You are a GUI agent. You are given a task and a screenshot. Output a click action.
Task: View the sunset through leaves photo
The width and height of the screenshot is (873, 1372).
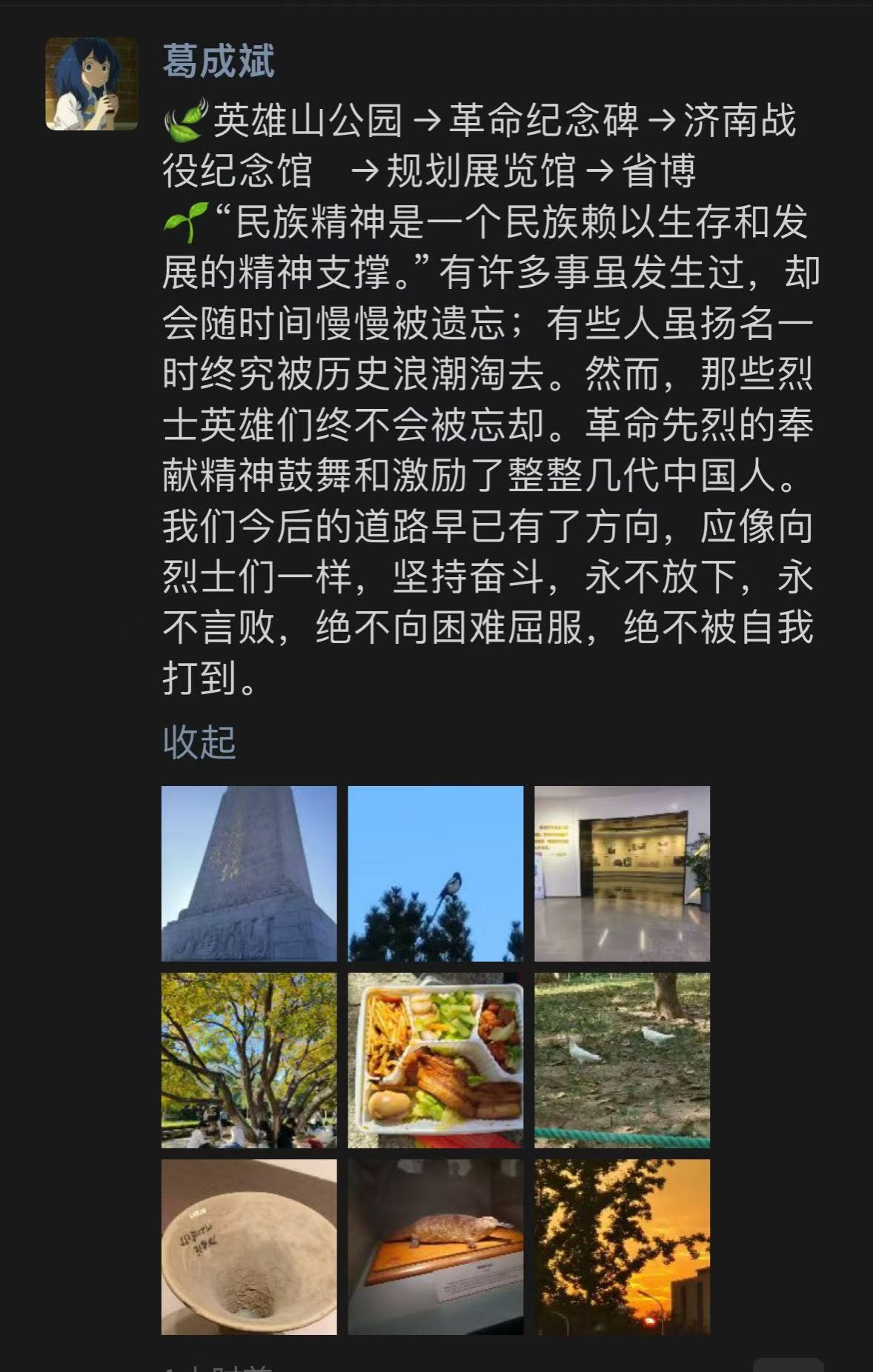click(x=623, y=1247)
